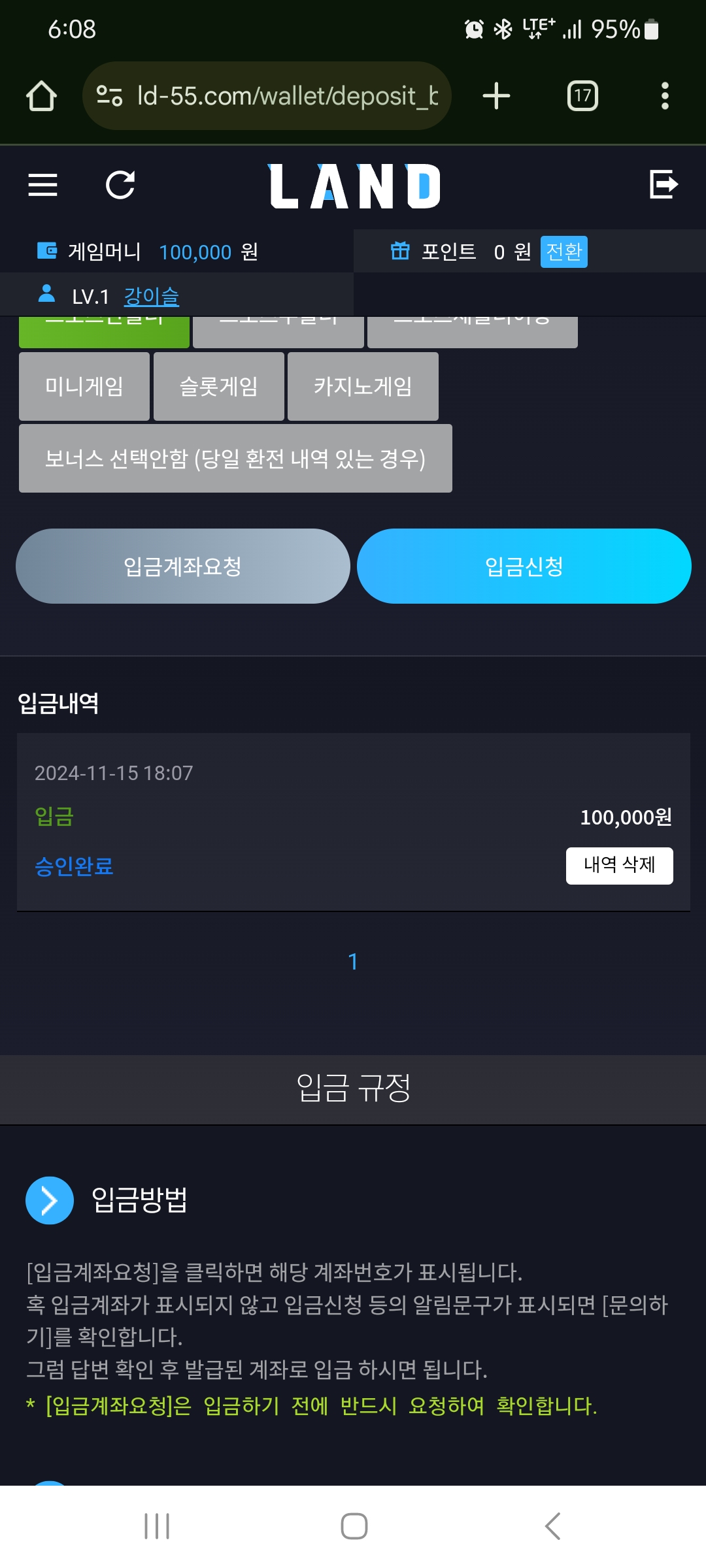Expand the 입금방법 section
The image size is (706, 1568).
point(50,1200)
